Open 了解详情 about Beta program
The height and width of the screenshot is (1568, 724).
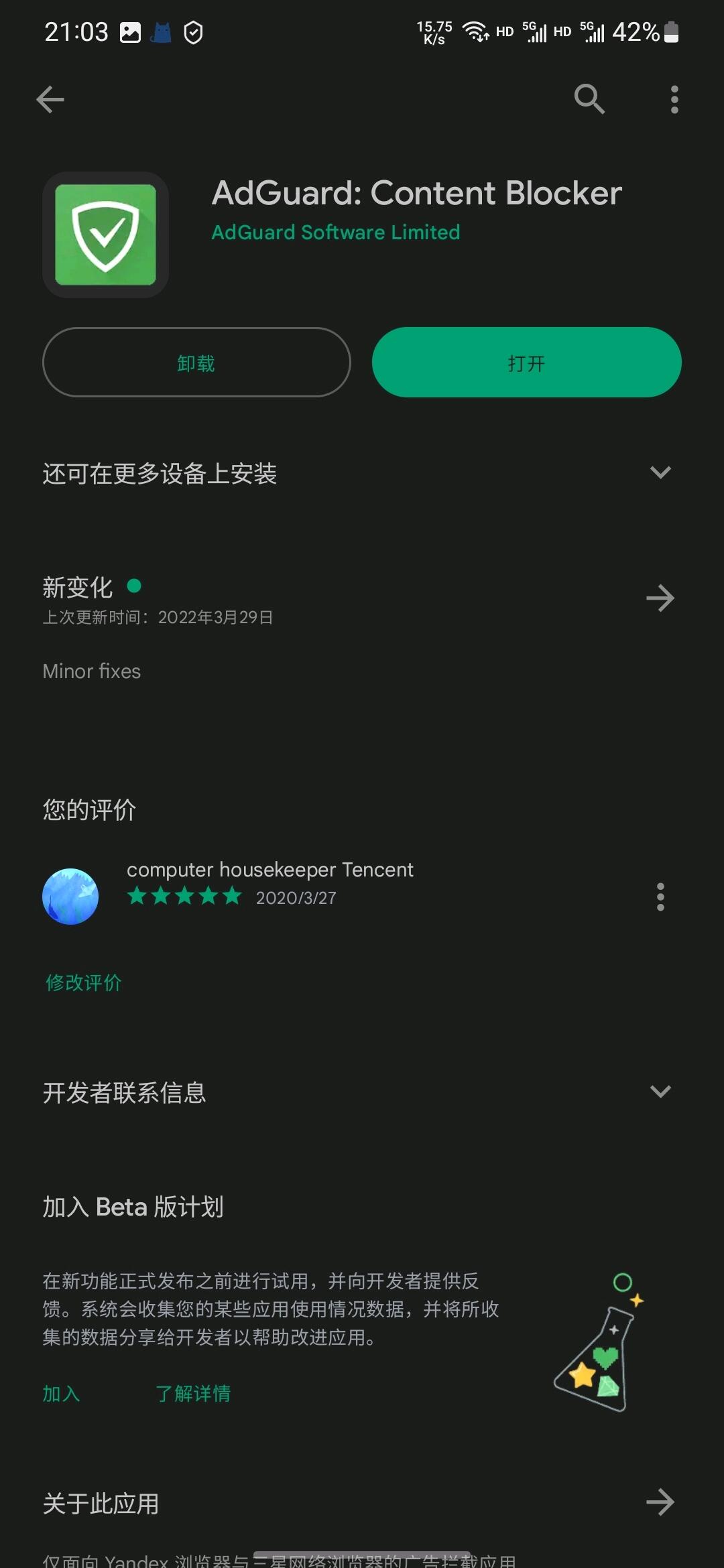193,1394
